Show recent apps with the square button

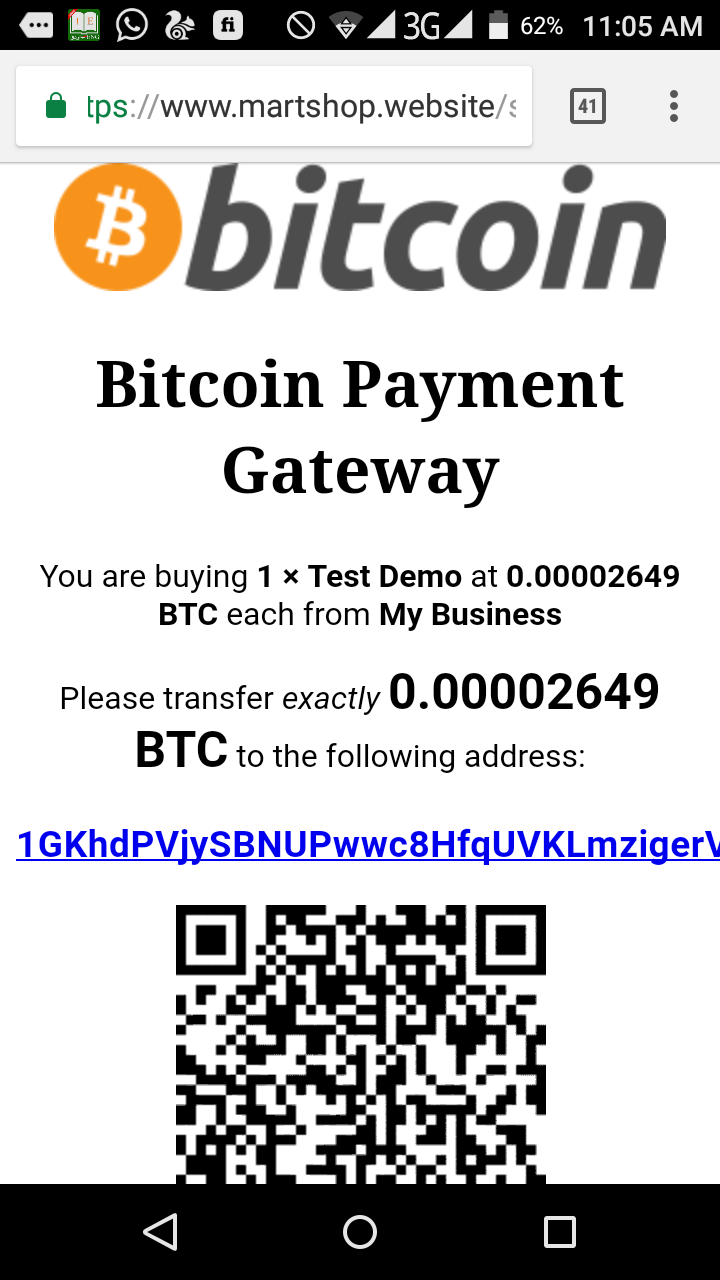(560, 1232)
